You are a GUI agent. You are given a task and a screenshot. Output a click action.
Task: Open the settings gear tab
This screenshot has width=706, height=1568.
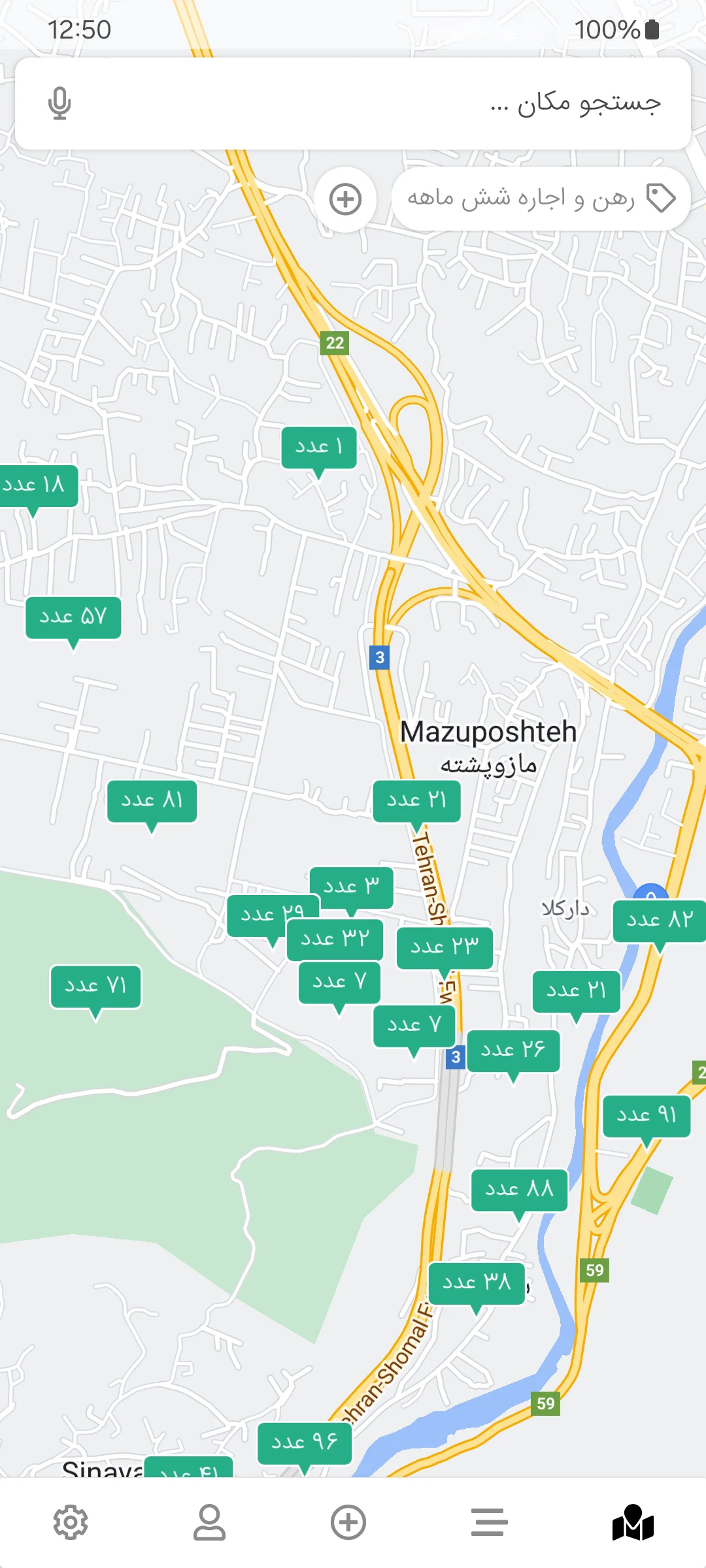[71, 1522]
